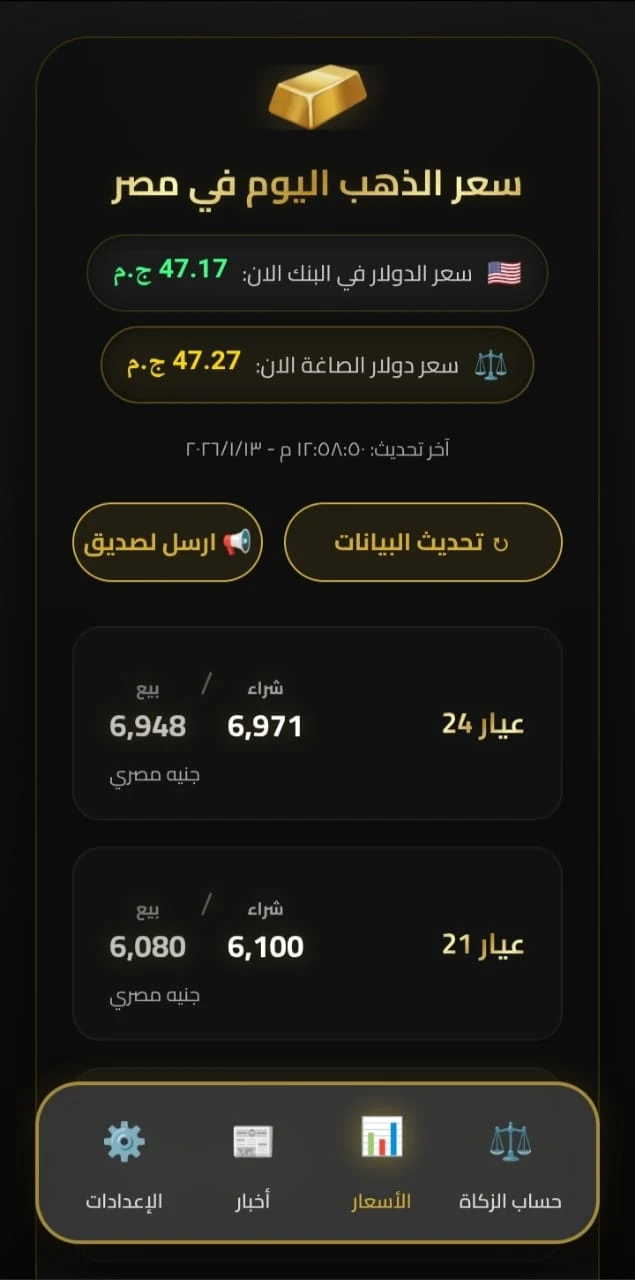Switch to حساب الزكاة tab
The image size is (635, 1280).
tap(510, 1162)
